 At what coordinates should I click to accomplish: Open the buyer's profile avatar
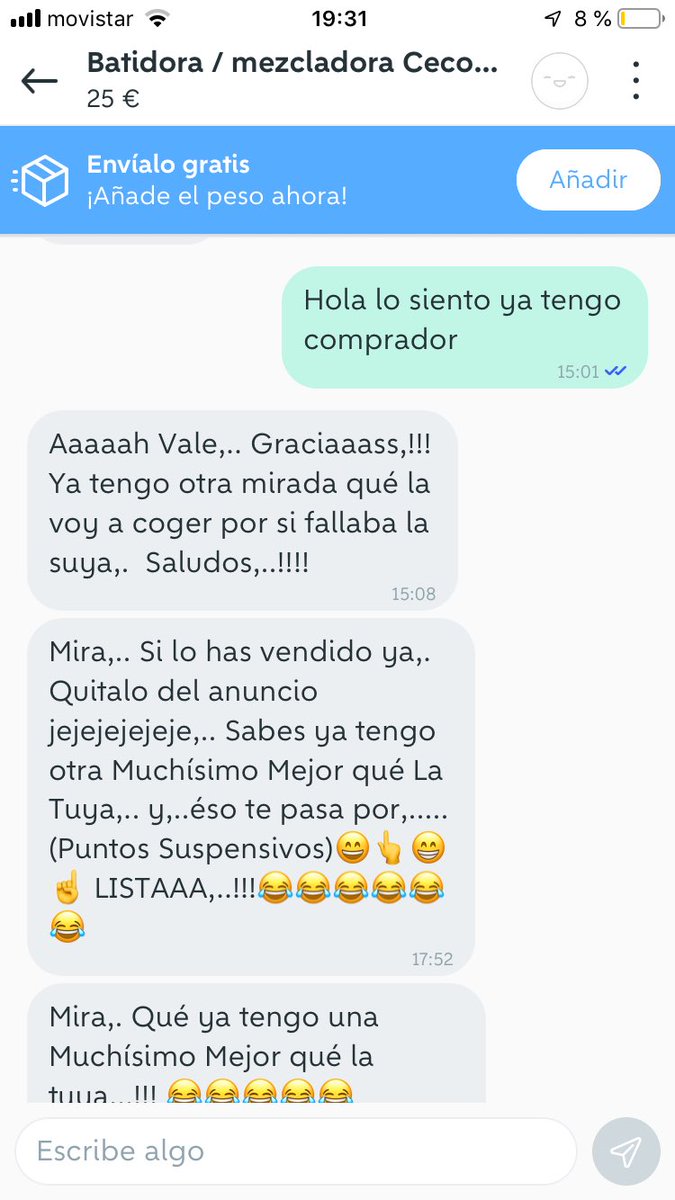coord(557,81)
